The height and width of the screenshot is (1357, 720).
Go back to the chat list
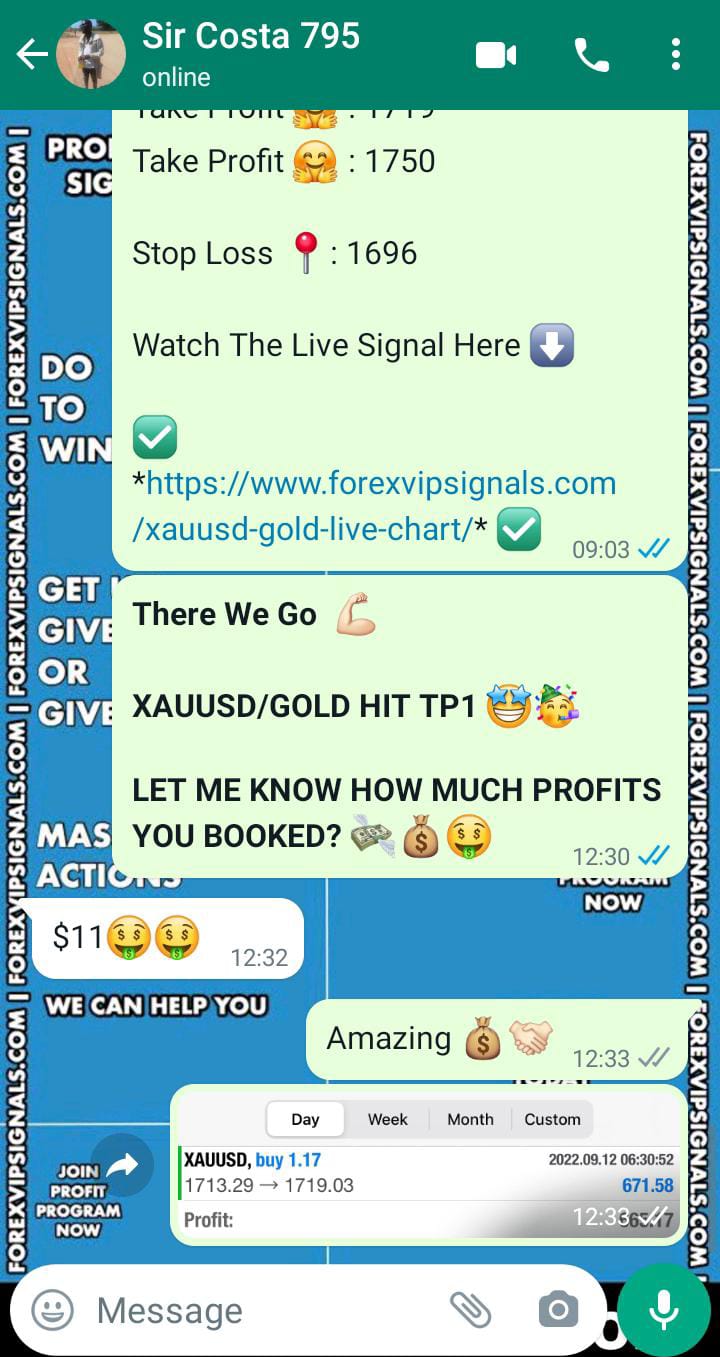[x=32, y=55]
